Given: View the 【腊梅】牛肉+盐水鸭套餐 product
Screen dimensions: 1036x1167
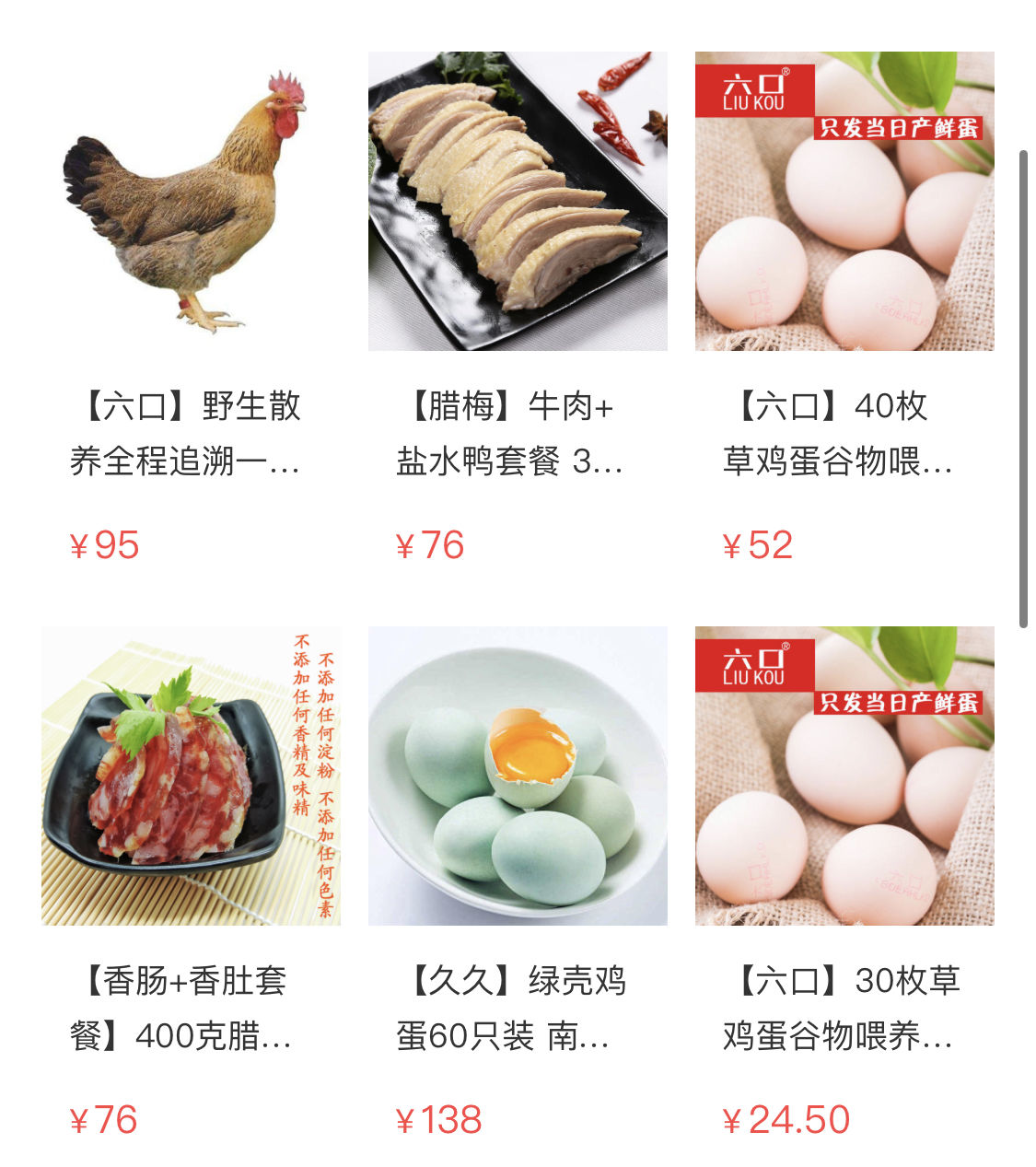Looking at the screenshot, I should (518, 201).
